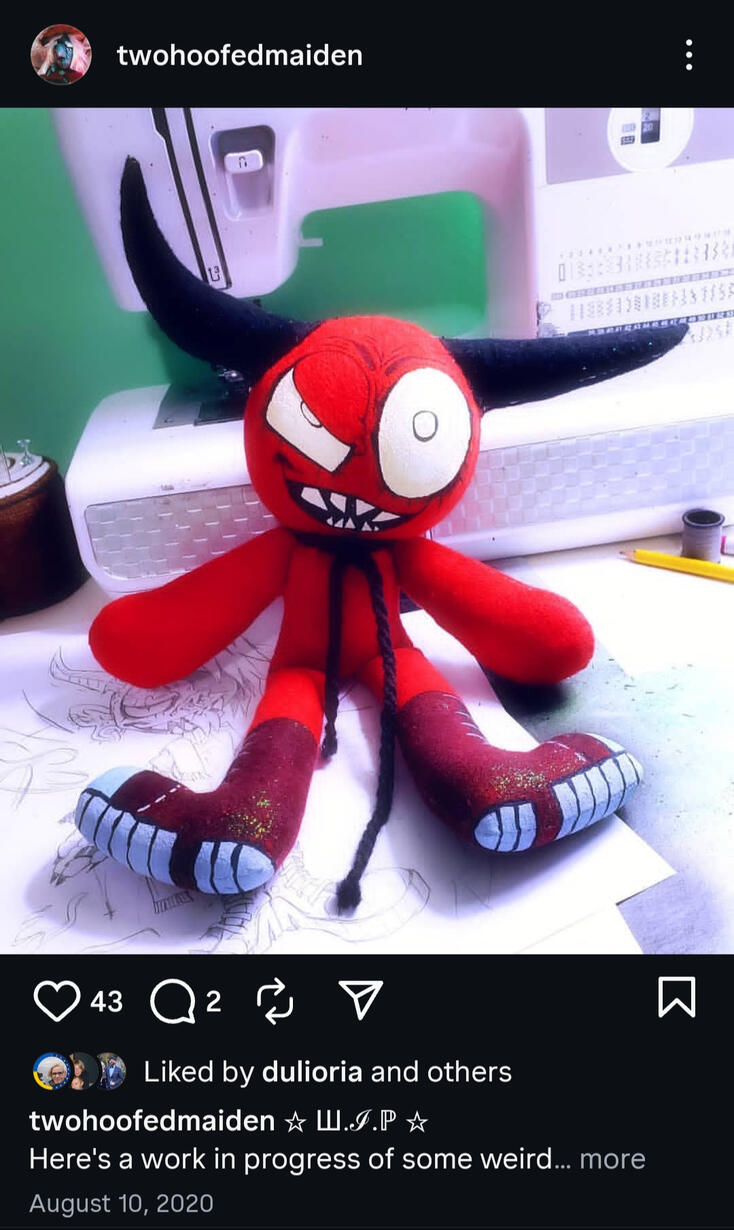This screenshot has width=734, height=1230.
Task: Open twohoofedmaiden from the caption username
Action: coord(152,1121)
